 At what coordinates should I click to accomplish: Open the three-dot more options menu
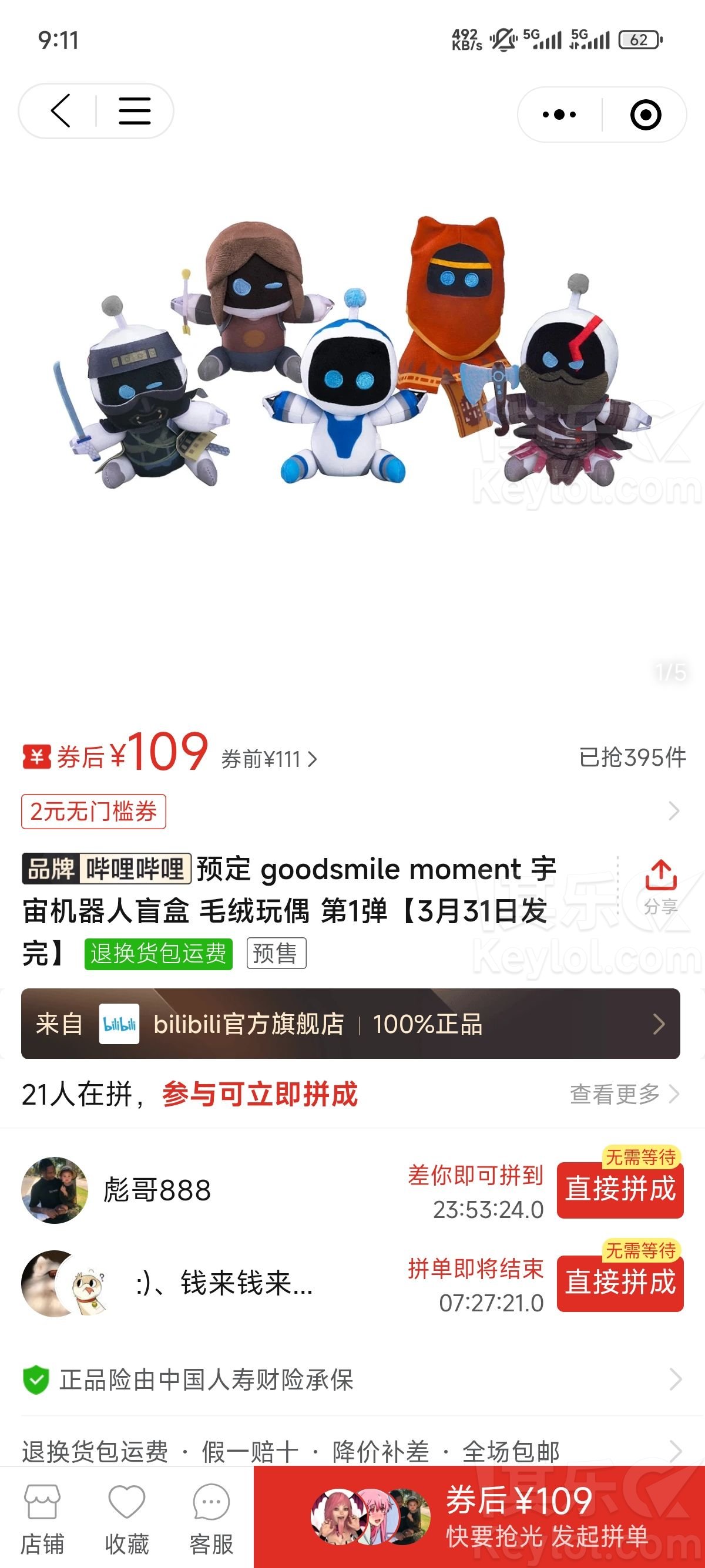pos(559,115)
